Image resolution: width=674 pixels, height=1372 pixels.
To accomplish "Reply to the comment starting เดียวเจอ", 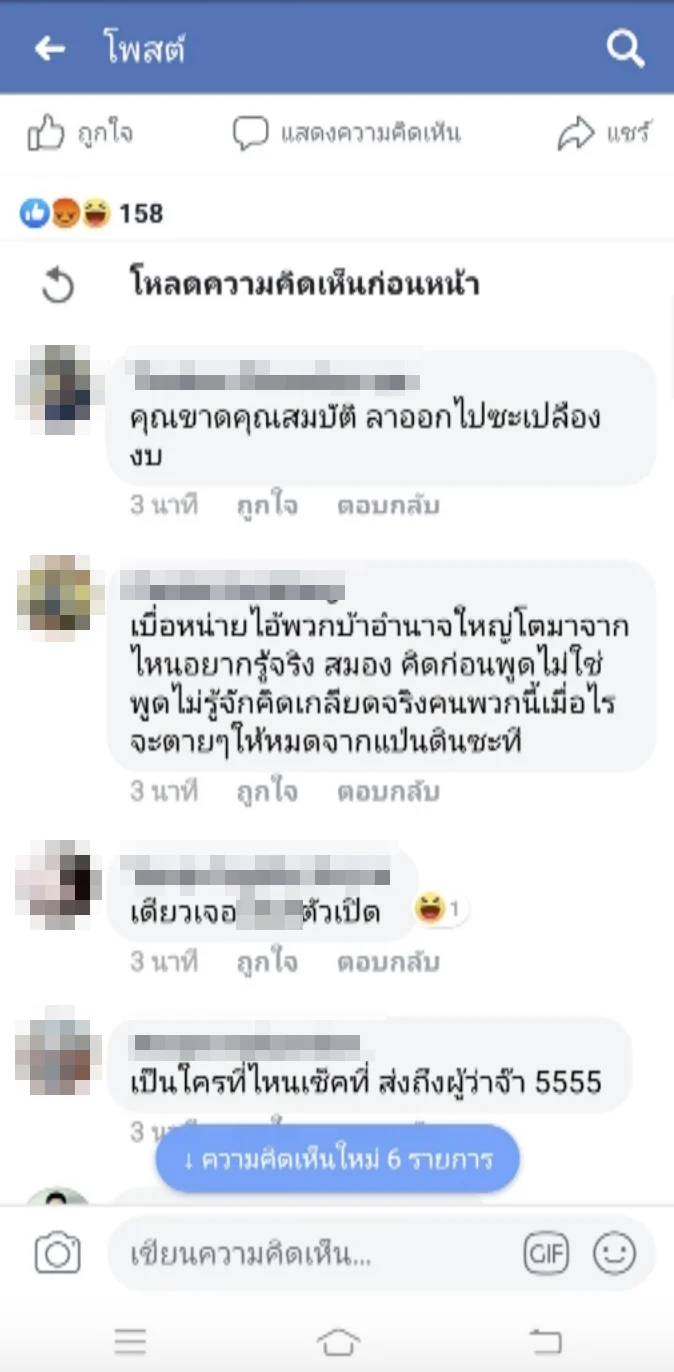I will click(388, 962).
